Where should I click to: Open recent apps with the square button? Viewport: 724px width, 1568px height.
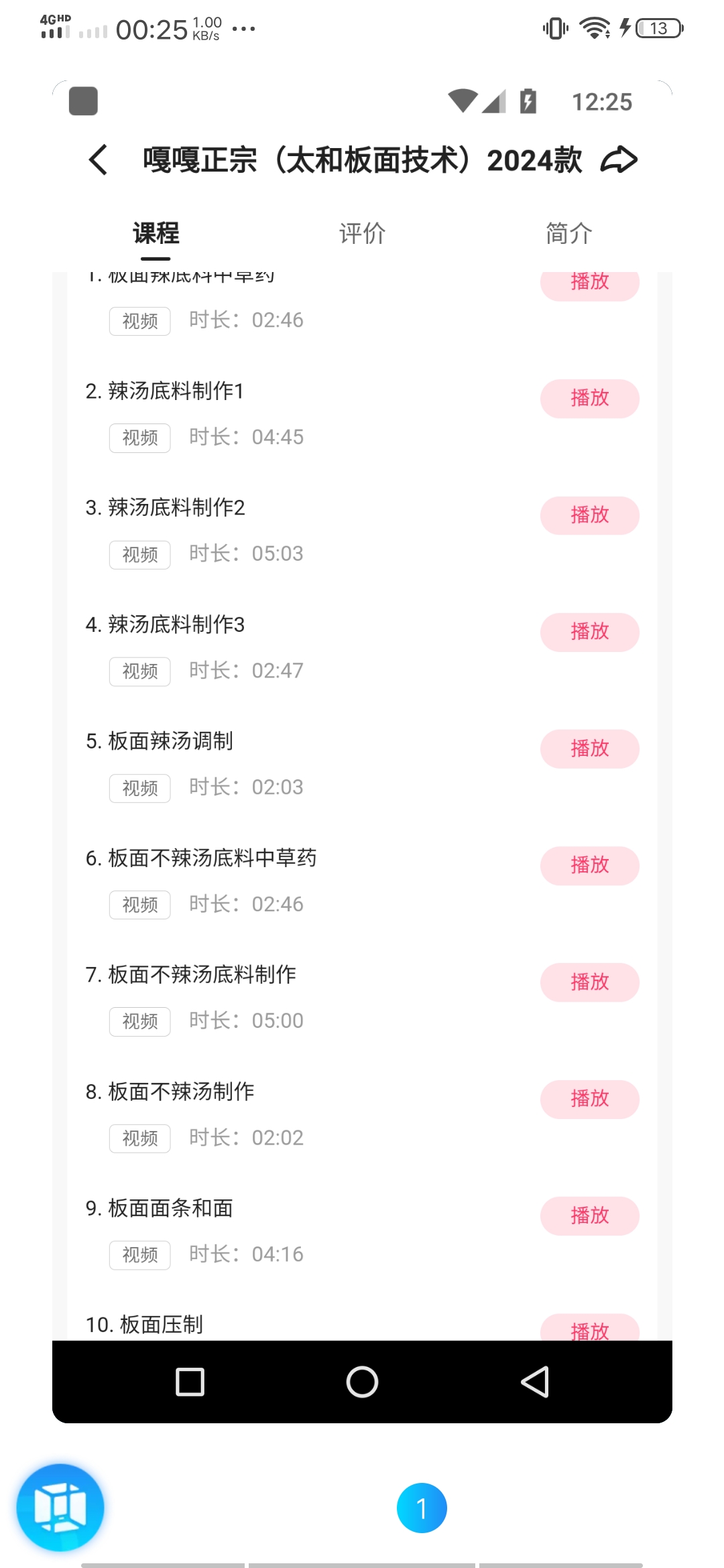pyautogui.click(x=190, y=1382)
